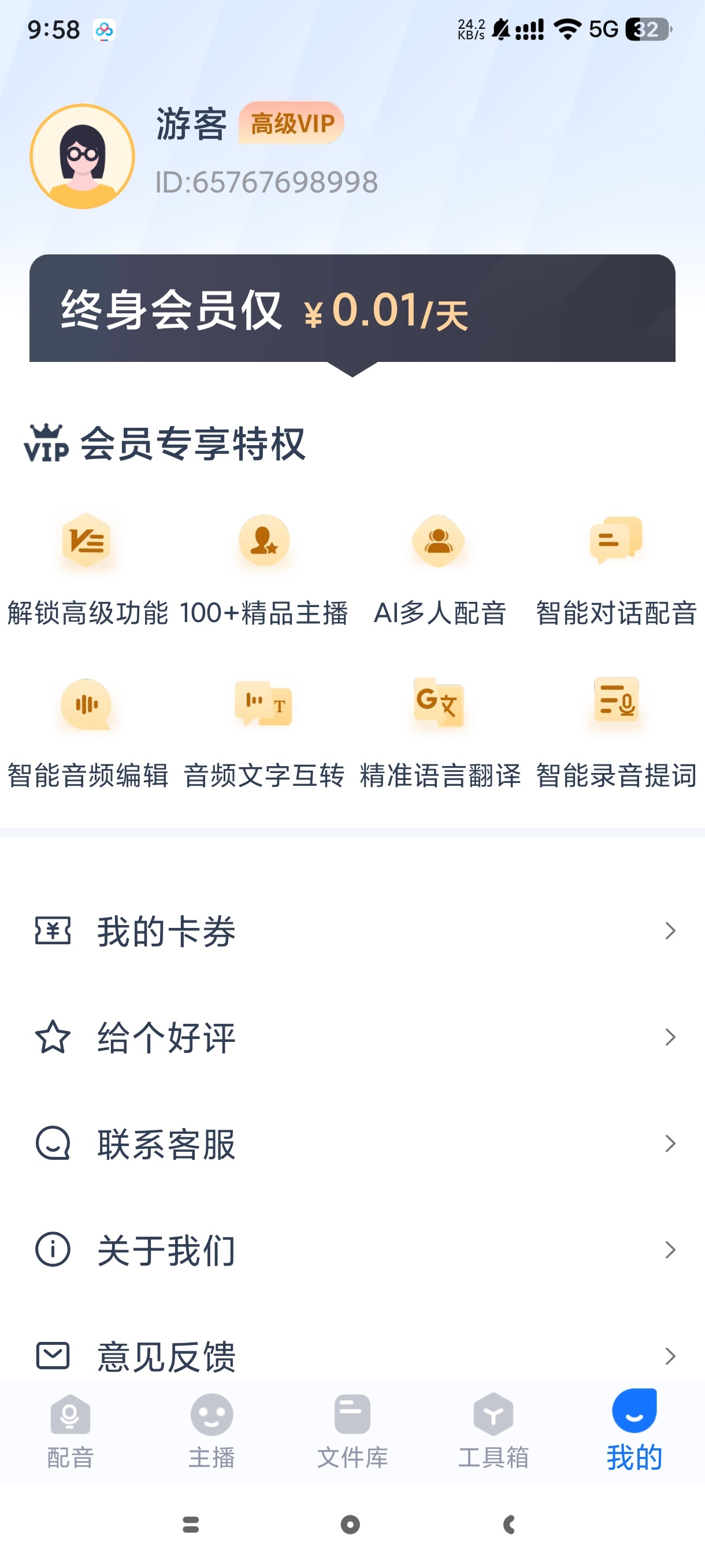
Task: Open the 终身会员 lifetime membership banner
Action: coord(352,309)
